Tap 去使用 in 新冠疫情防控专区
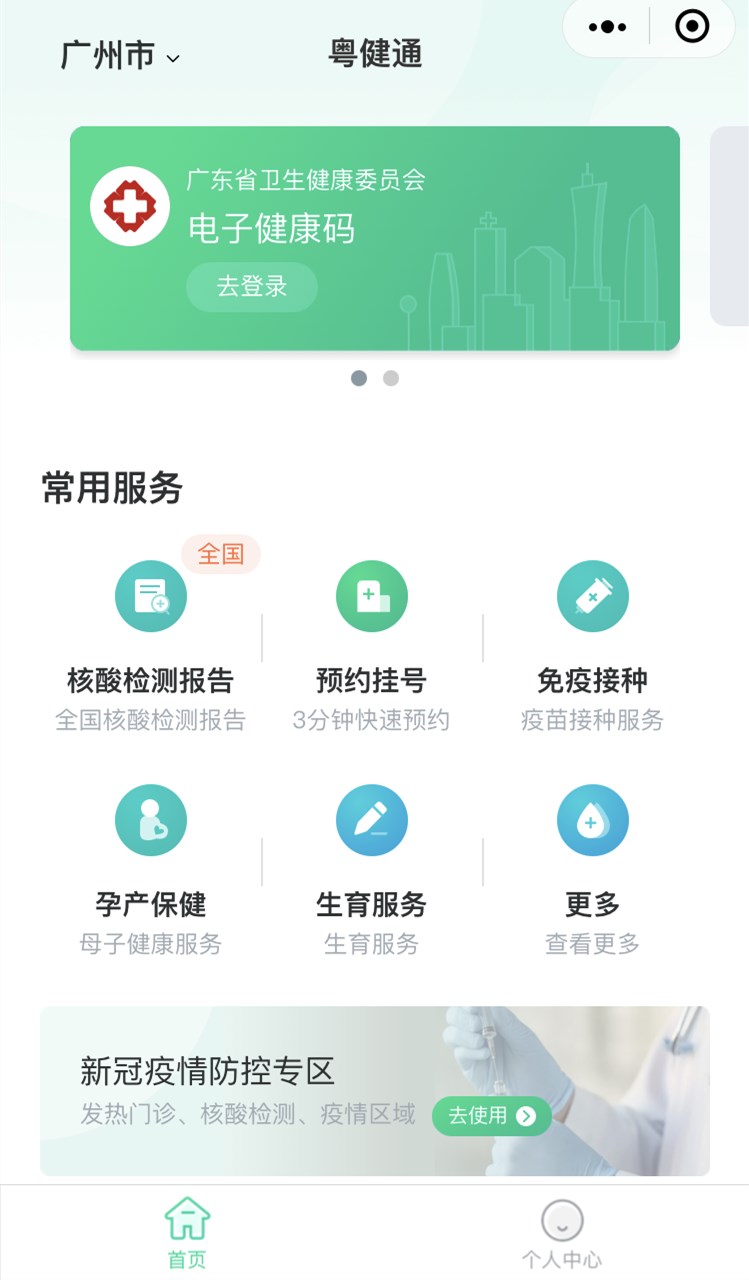 point(492,1116)
